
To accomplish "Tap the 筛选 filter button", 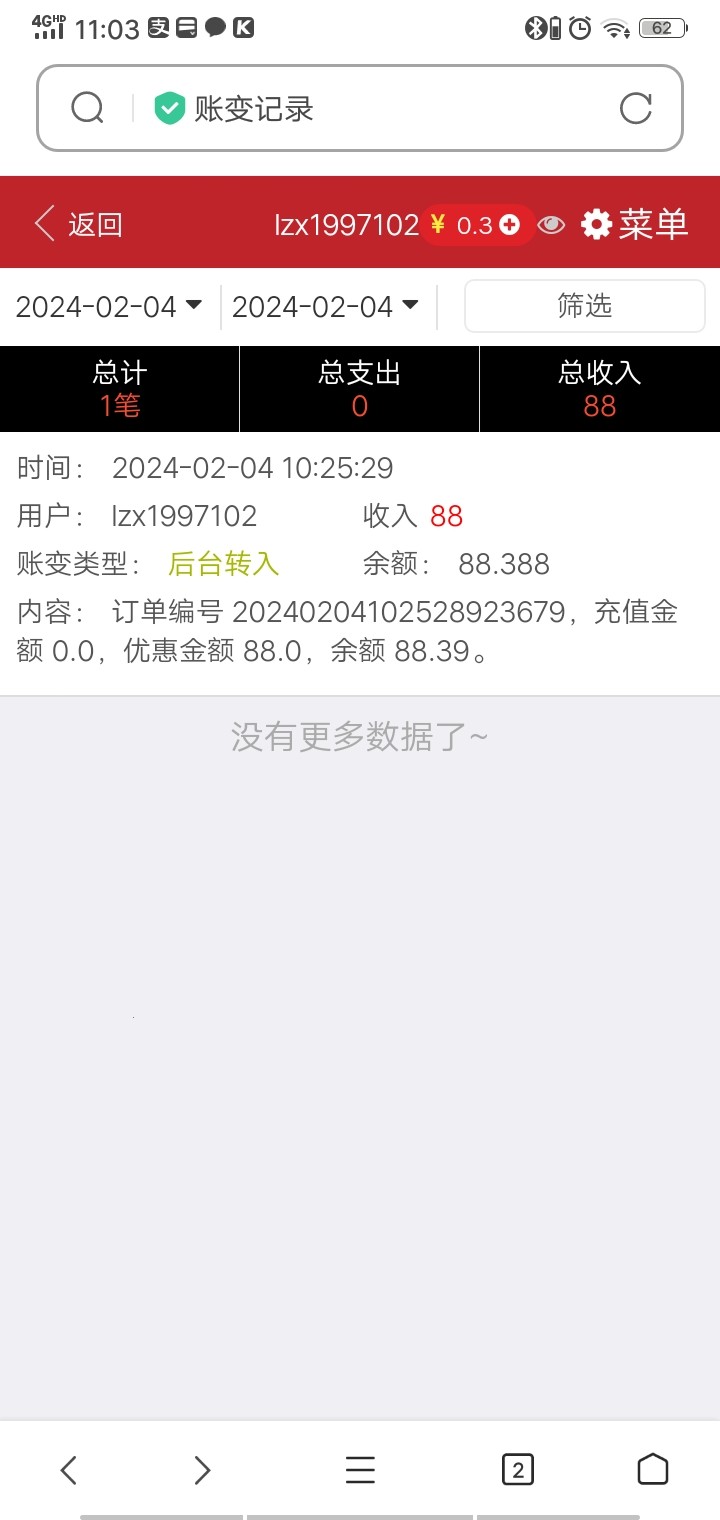I will point(584,306).
